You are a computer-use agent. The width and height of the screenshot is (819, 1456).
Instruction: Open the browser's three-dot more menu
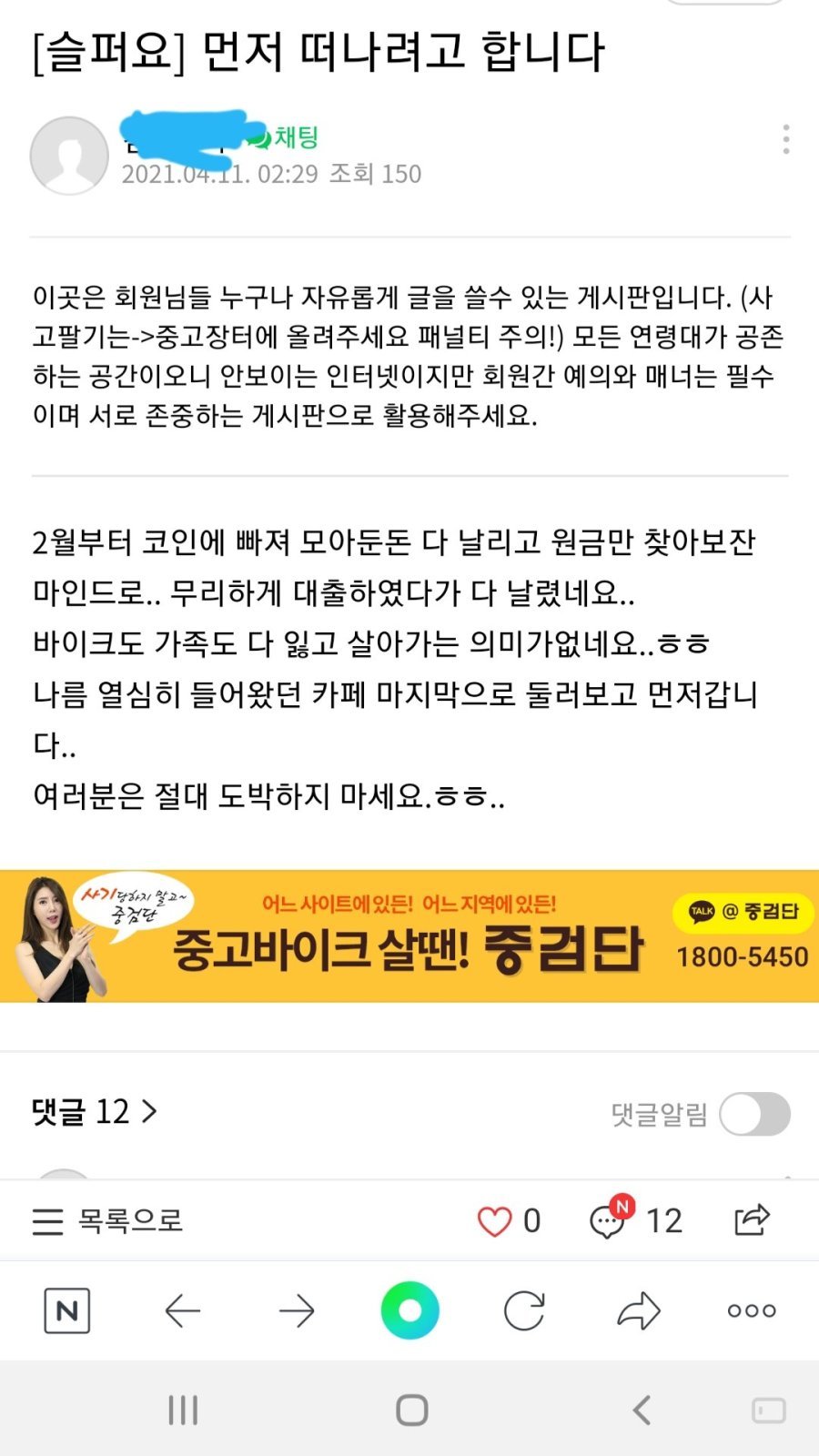[752, 1310]
